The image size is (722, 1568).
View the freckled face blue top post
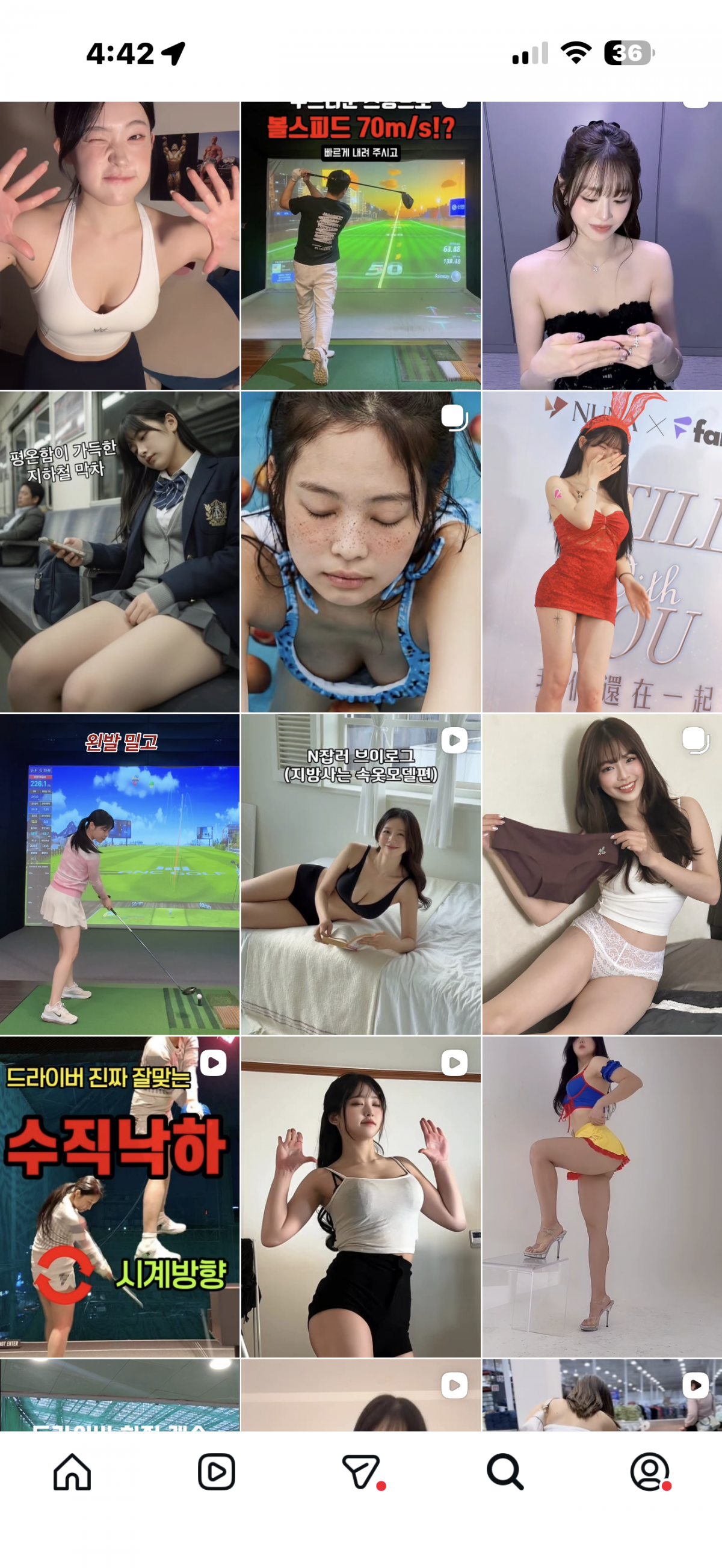coord(360,552)
